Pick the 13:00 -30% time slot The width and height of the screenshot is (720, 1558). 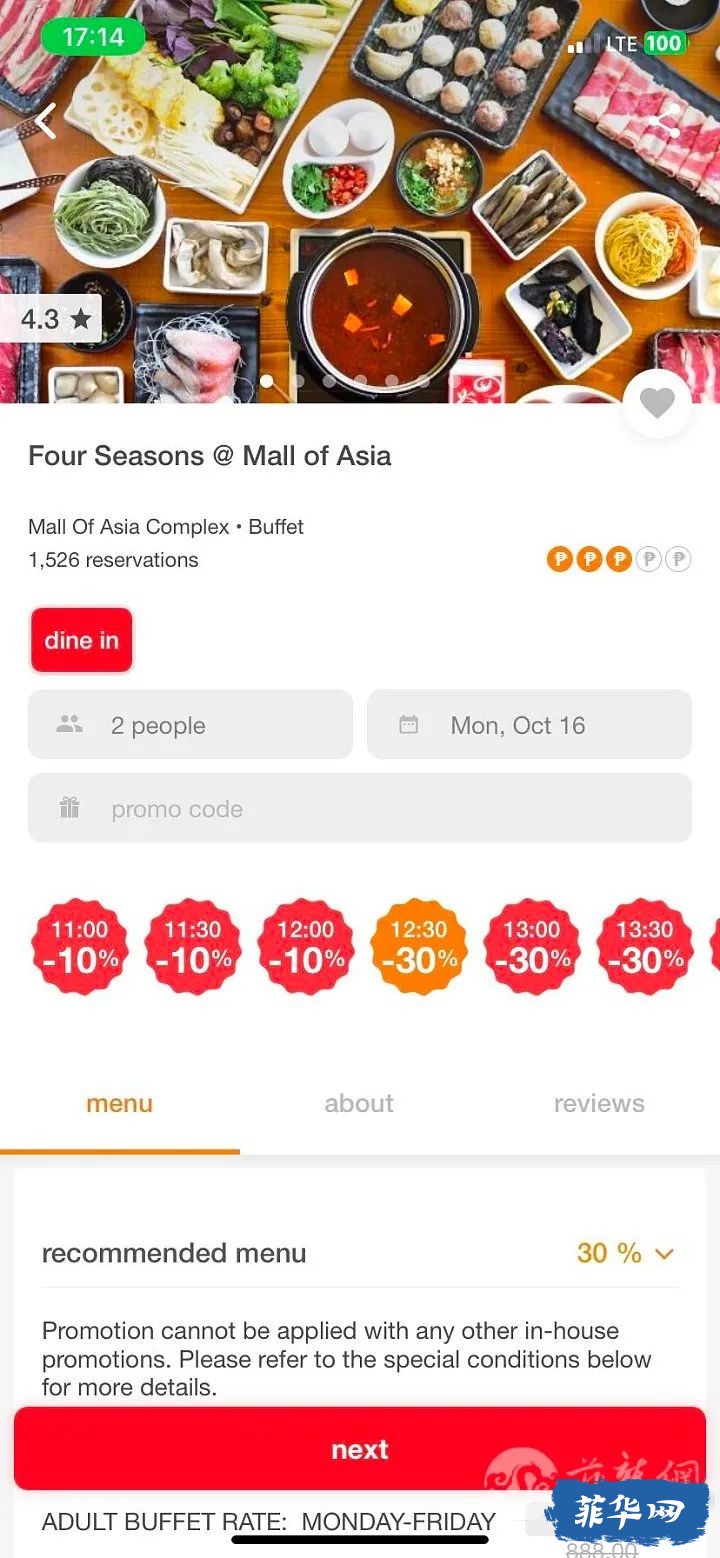click(x=532, y=946)
